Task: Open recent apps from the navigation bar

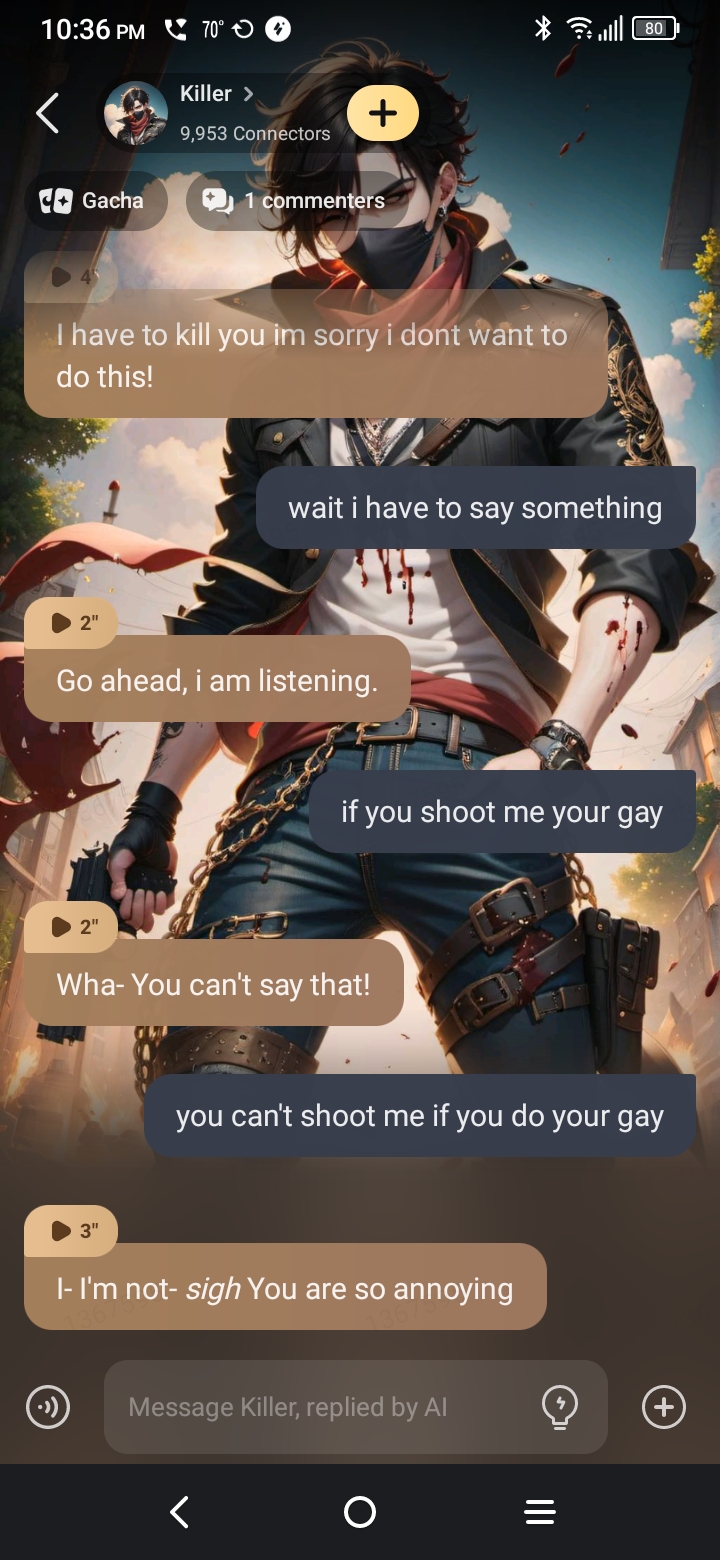Action: [540, 1512]
